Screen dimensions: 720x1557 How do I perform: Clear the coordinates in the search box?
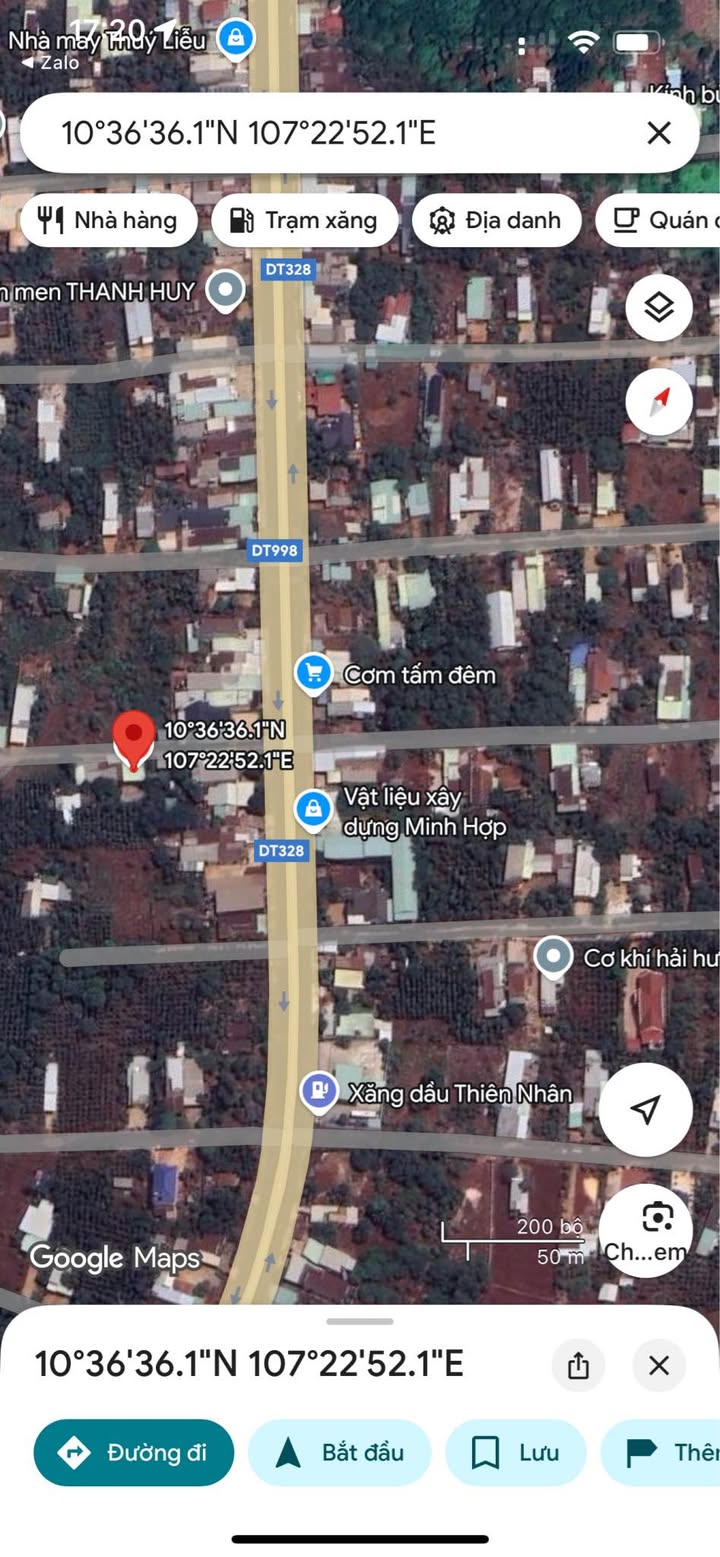(658, 133)
